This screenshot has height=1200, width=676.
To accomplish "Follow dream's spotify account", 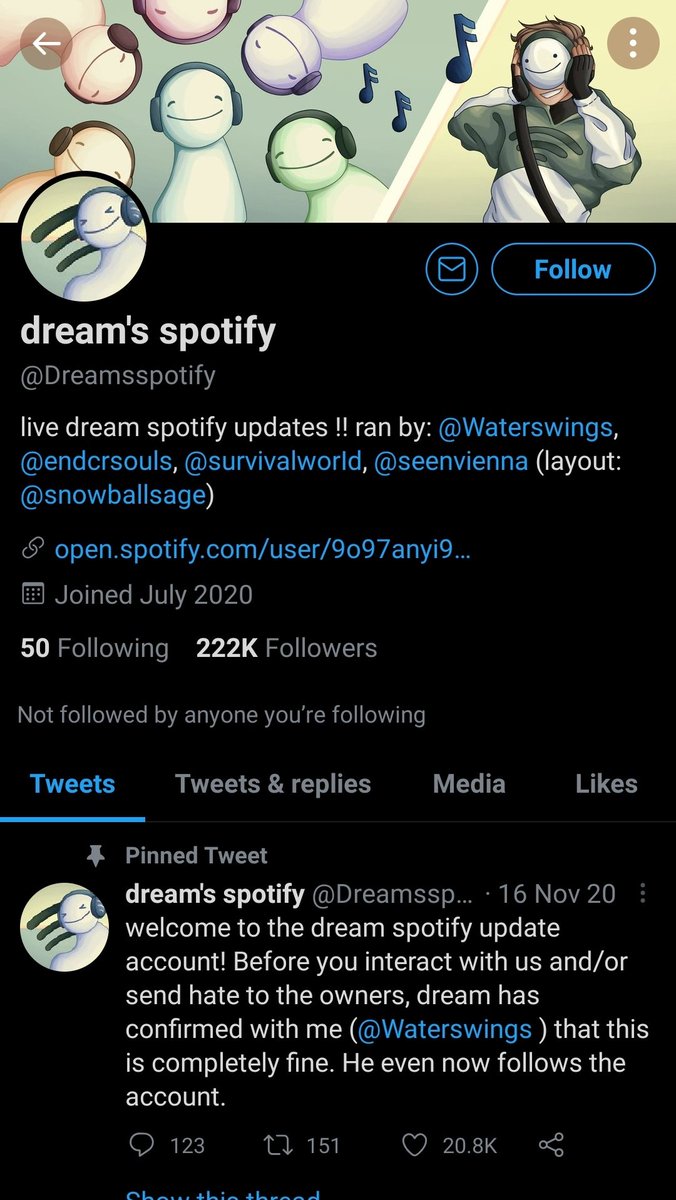I will [573, 269].
